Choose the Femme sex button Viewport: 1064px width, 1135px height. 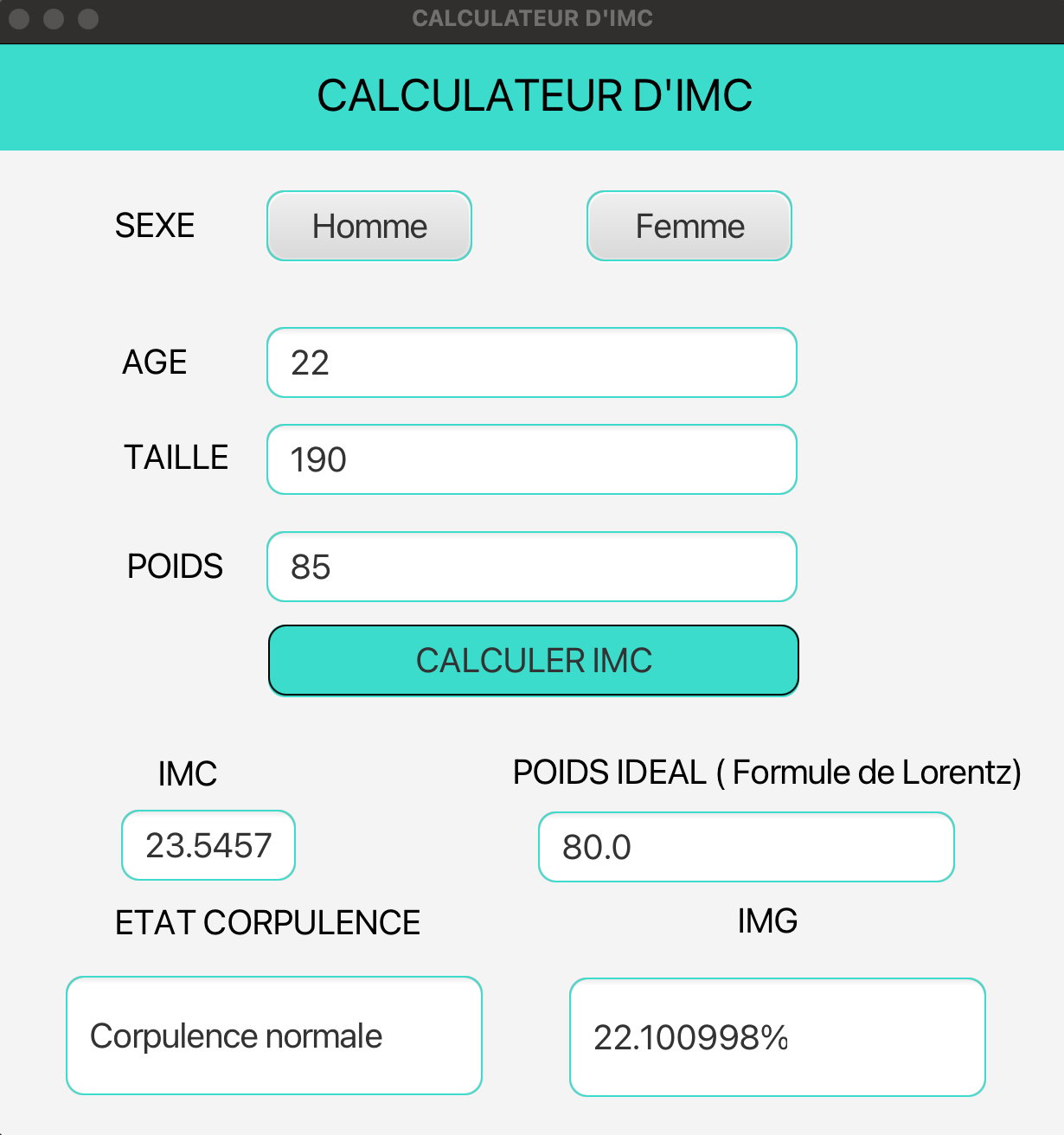[x=689, y=226]
